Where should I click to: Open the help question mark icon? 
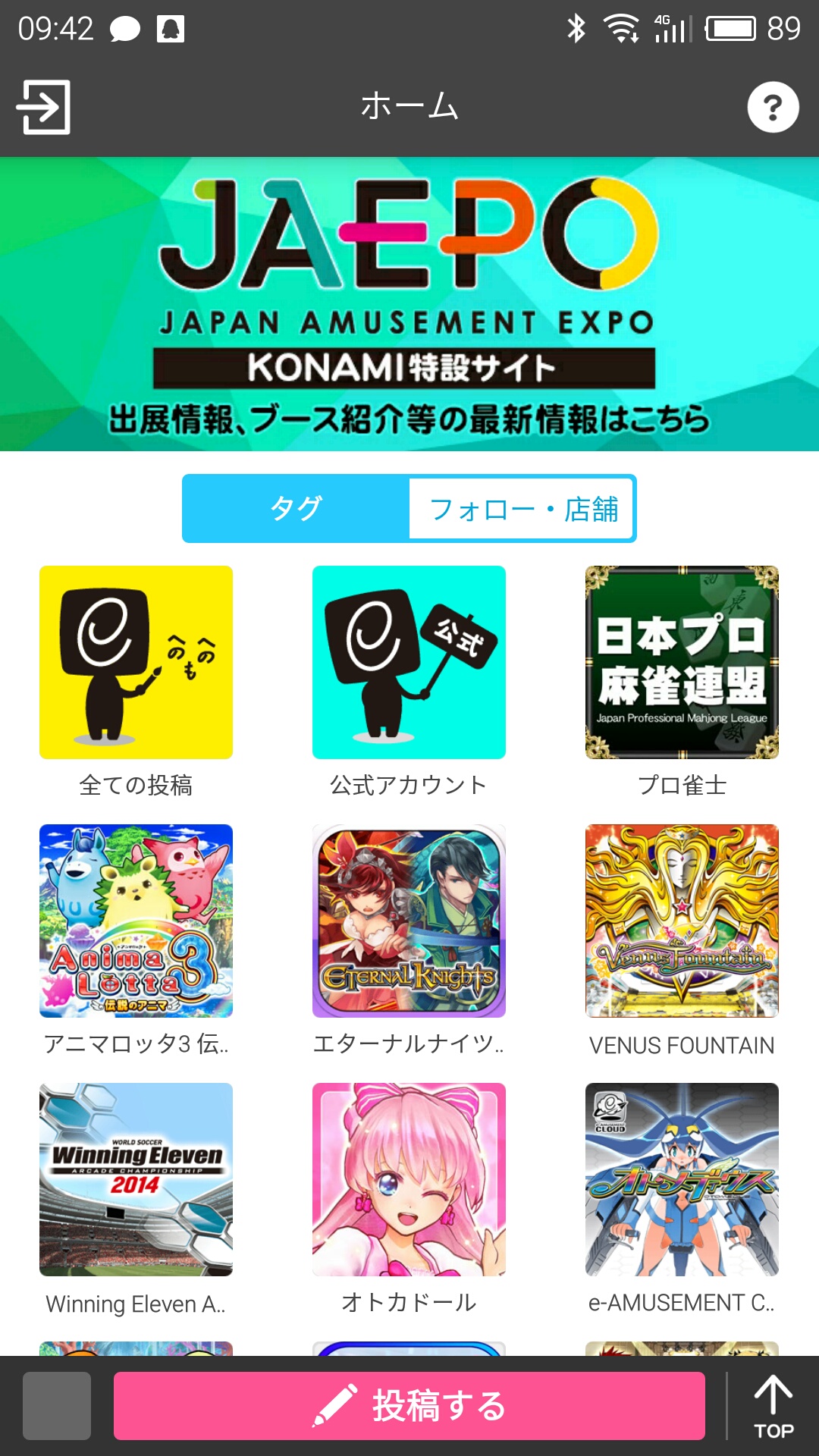(773, 107)
